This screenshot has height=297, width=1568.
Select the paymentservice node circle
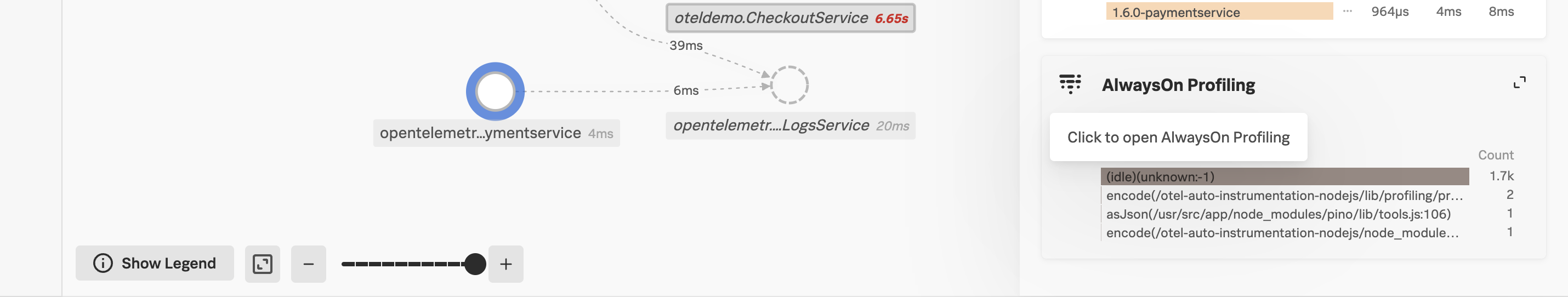click(x=495, y=92)
